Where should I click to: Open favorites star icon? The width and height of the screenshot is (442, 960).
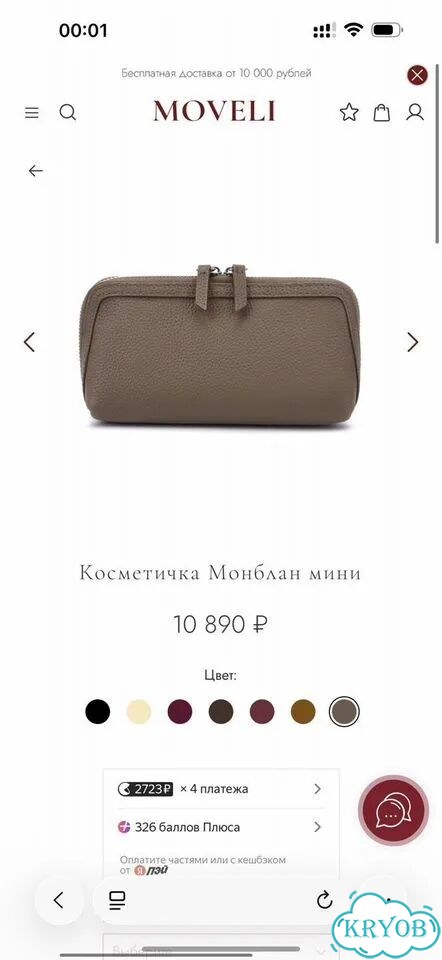click(x=349, y=112)
